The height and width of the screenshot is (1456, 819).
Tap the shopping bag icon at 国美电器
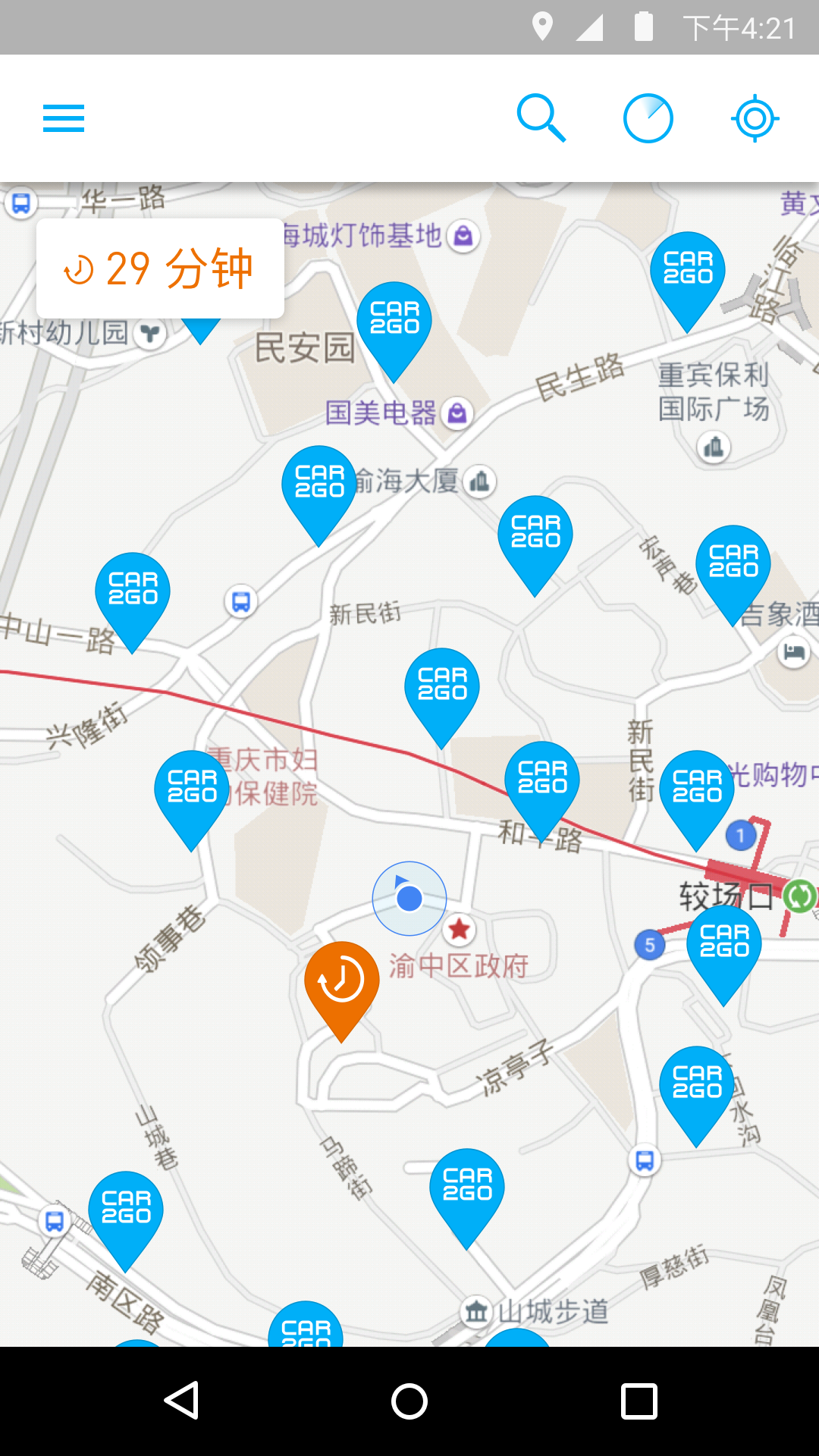pos(456,413)
